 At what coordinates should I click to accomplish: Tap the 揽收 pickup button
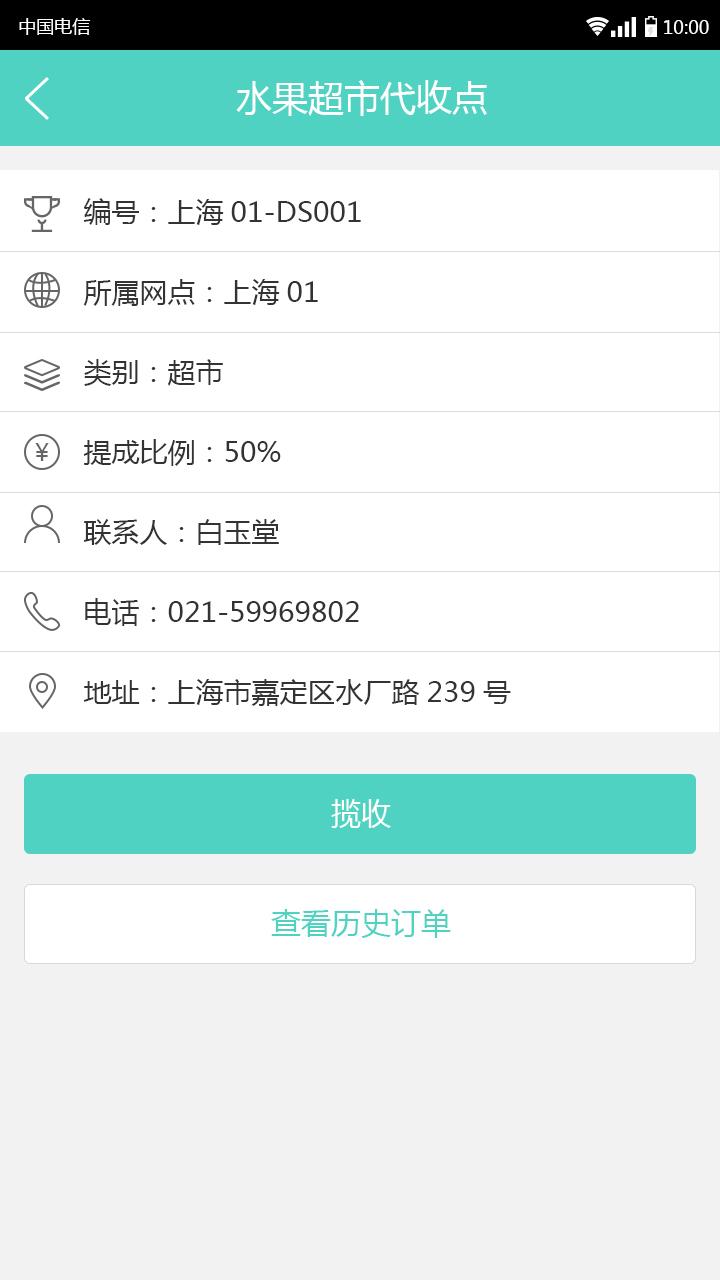360,814
